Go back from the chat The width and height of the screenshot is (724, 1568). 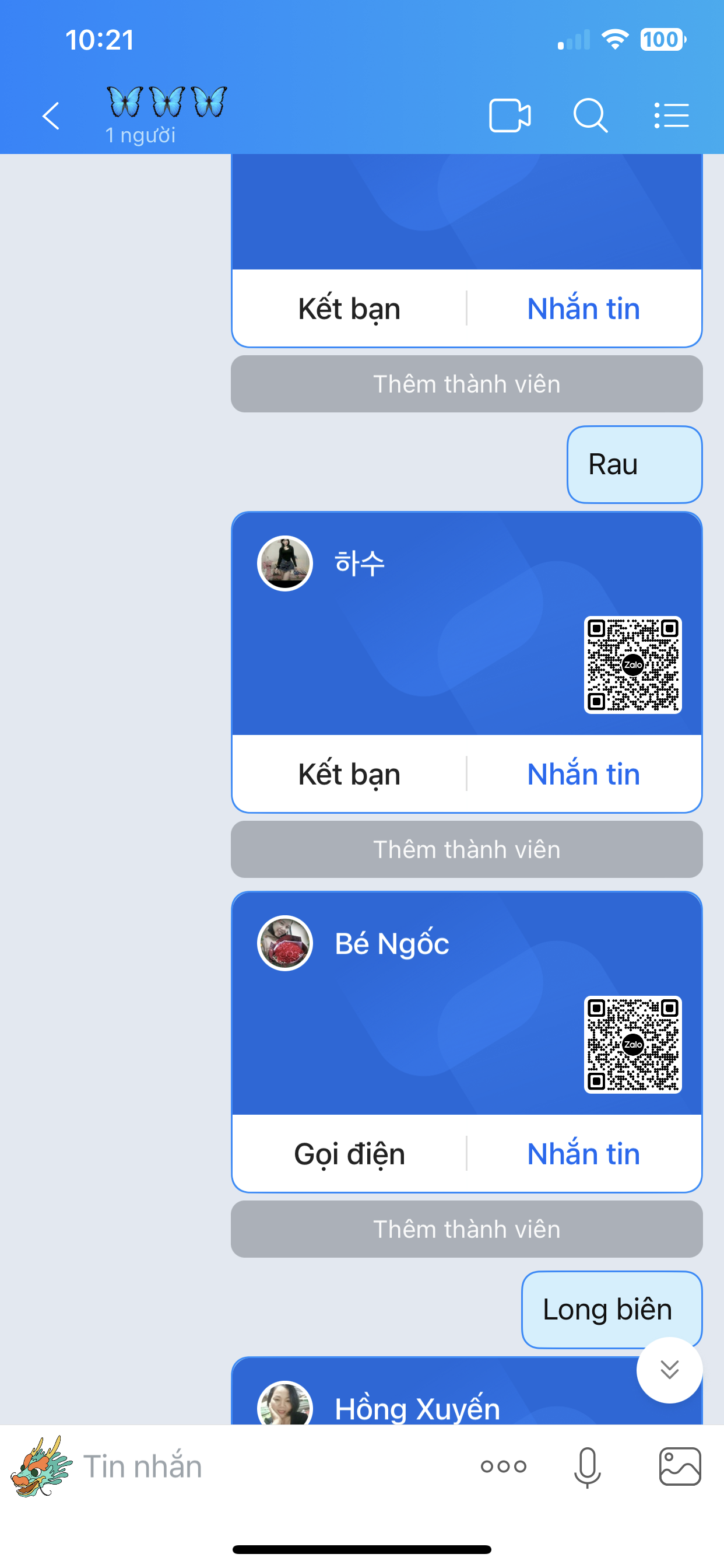click(51, 116)
